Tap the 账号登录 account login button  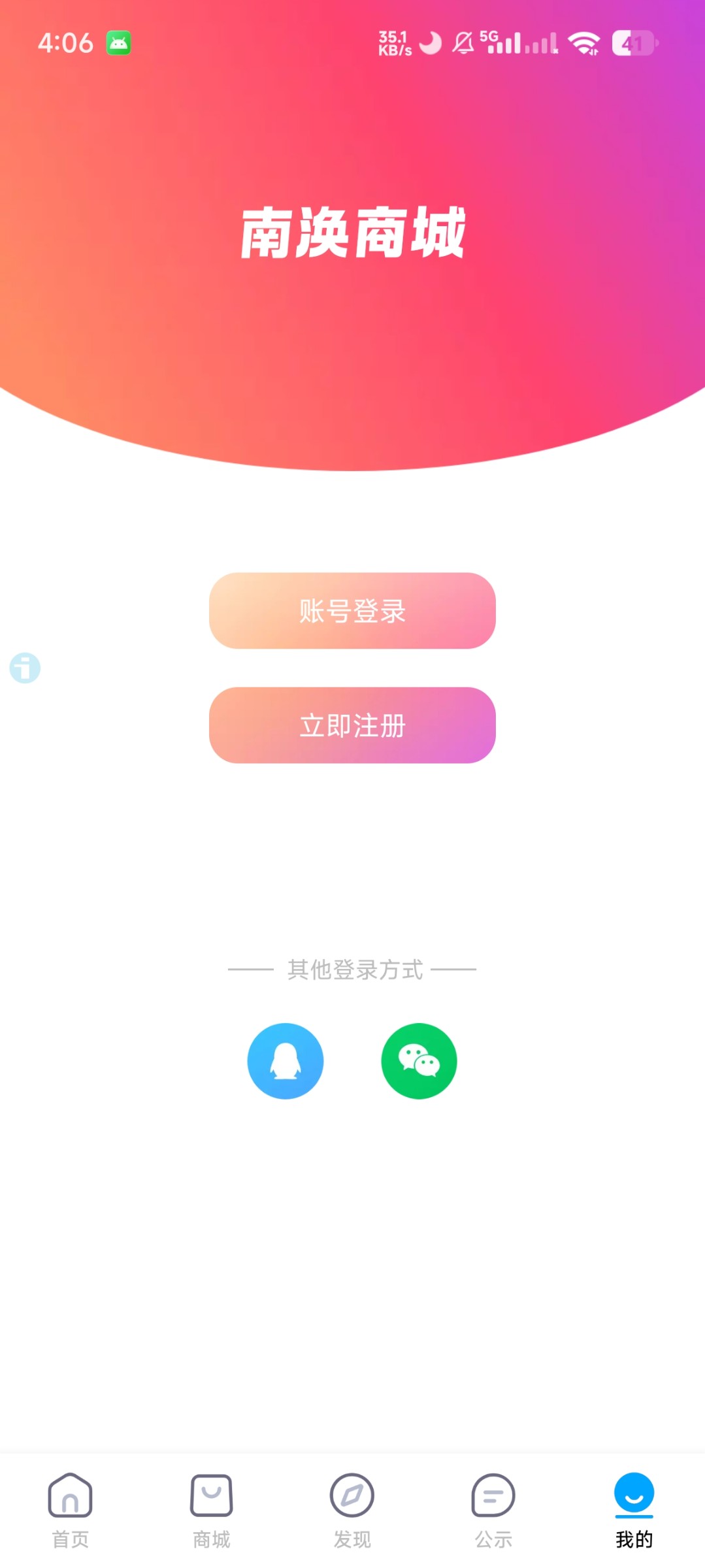(352, 611)
